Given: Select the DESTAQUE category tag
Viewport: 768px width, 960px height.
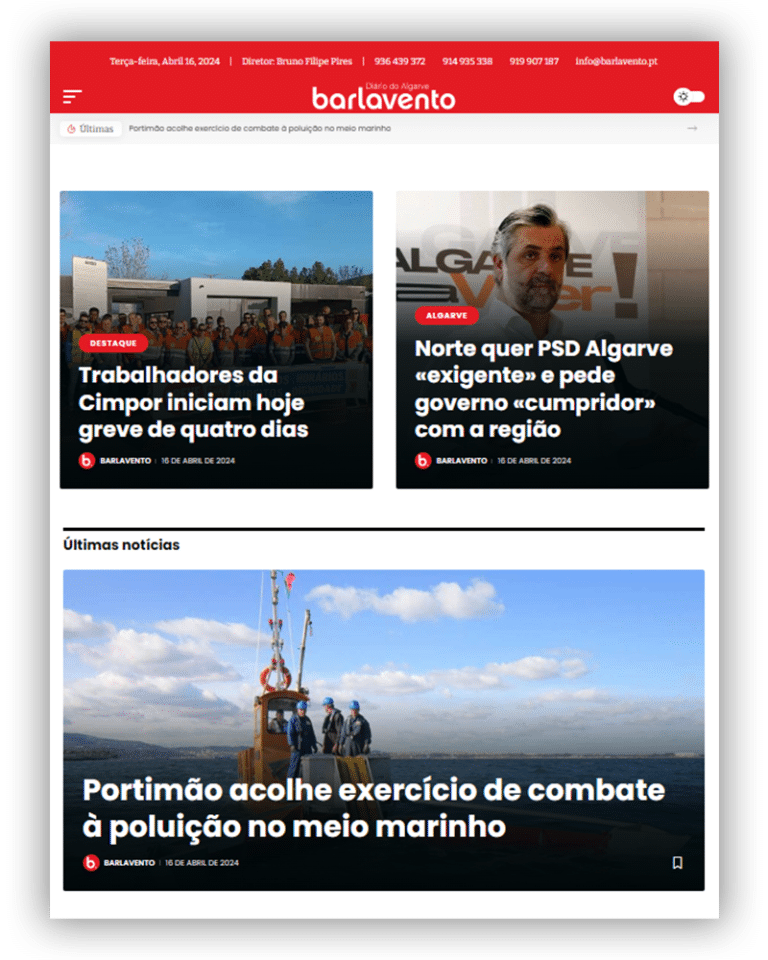Looking at the screenshot, I should pos(113,343).
